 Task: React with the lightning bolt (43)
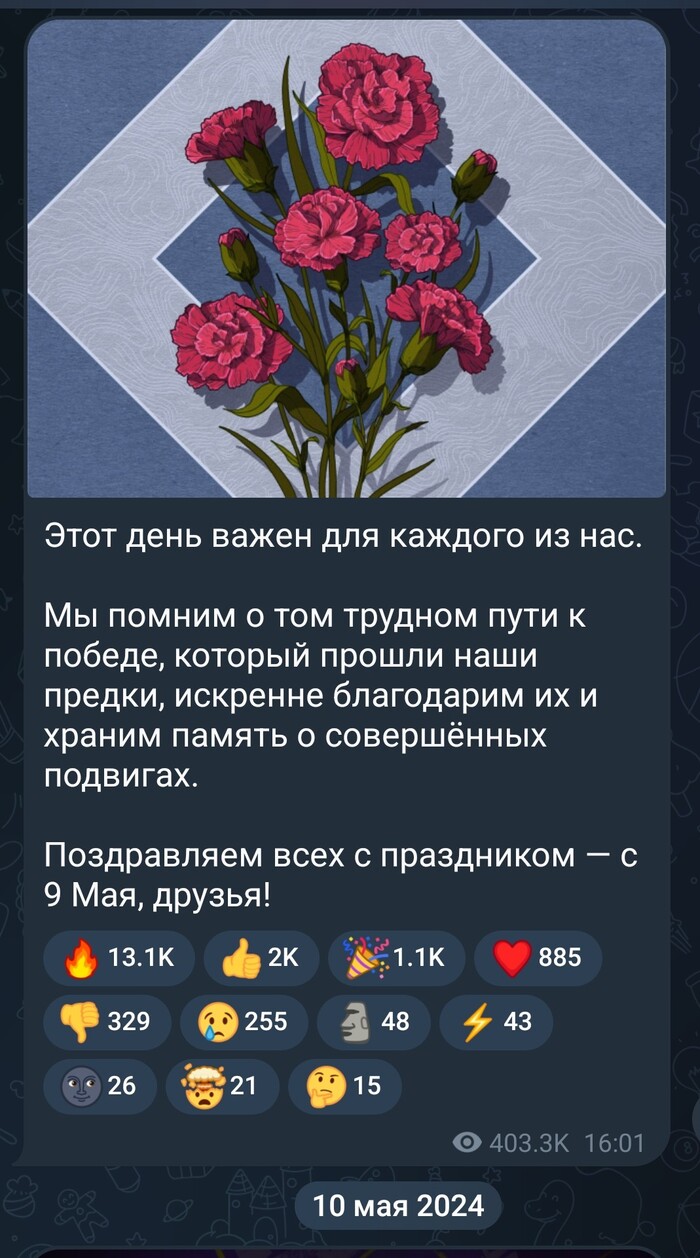coord(495,1022)
